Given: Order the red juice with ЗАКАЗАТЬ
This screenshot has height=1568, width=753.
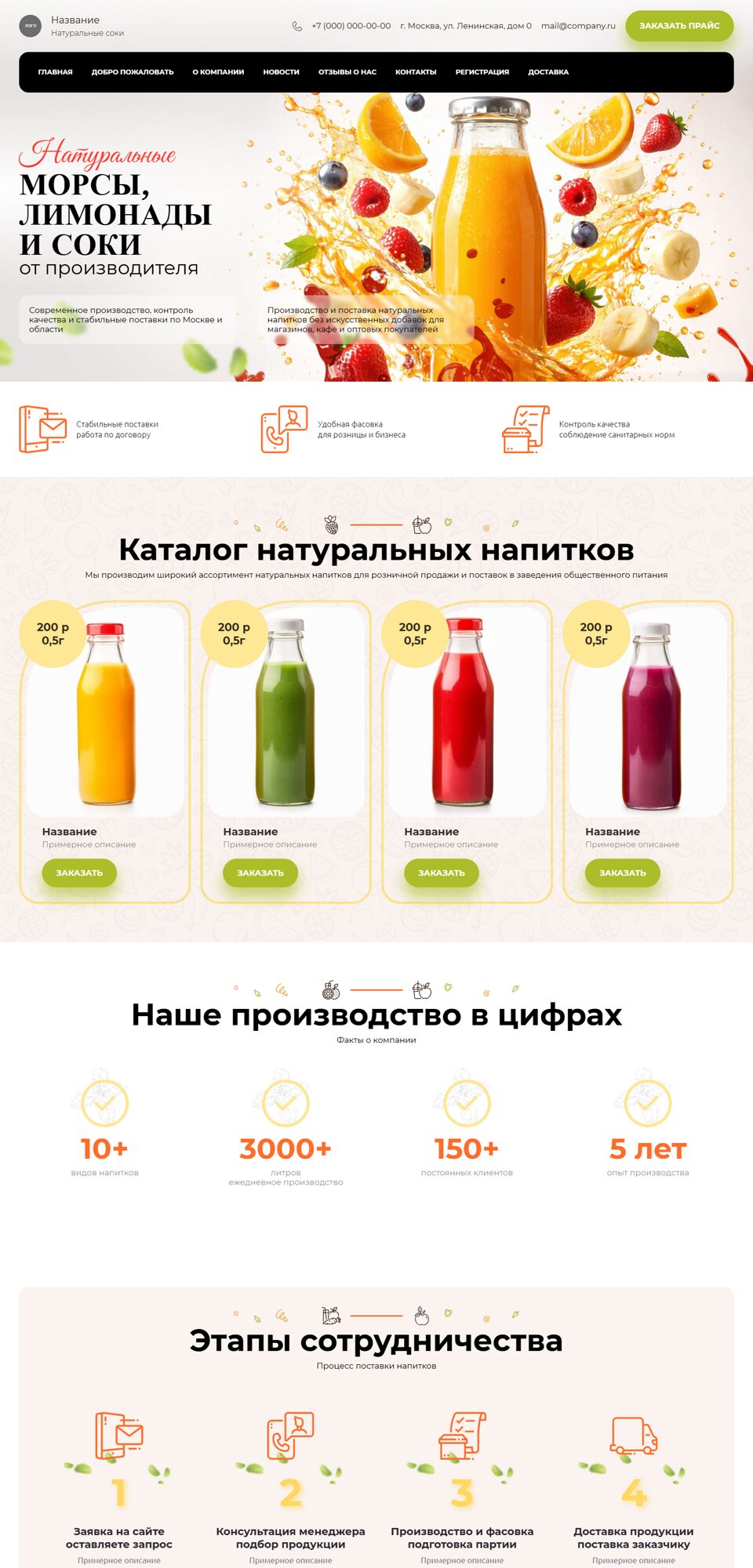Looking at the screenshot, I should tap(442, 873).
